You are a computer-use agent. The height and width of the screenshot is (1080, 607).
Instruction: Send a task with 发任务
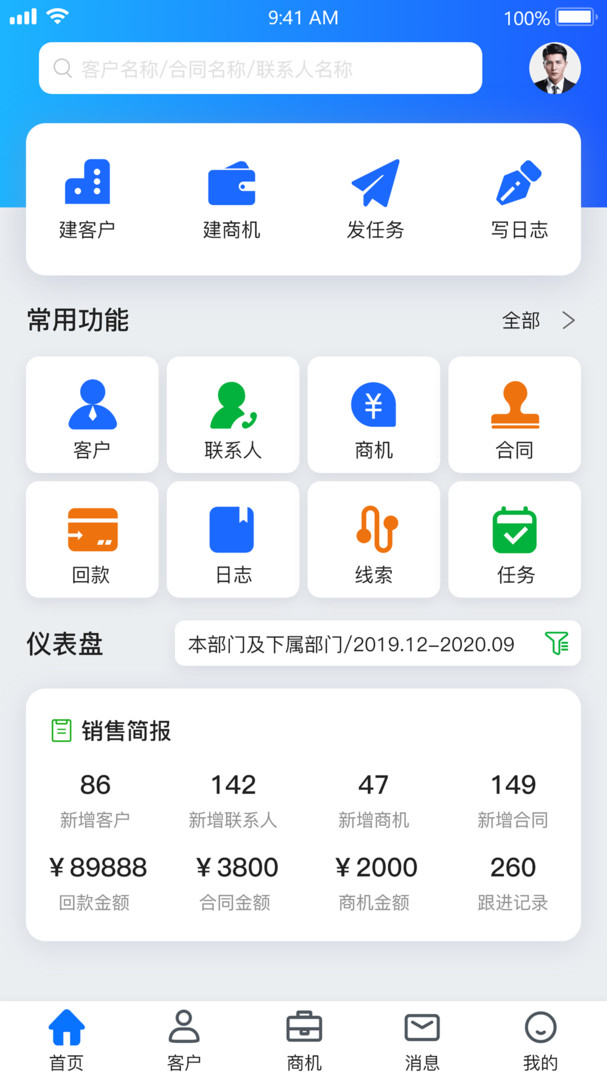point(375,200)
